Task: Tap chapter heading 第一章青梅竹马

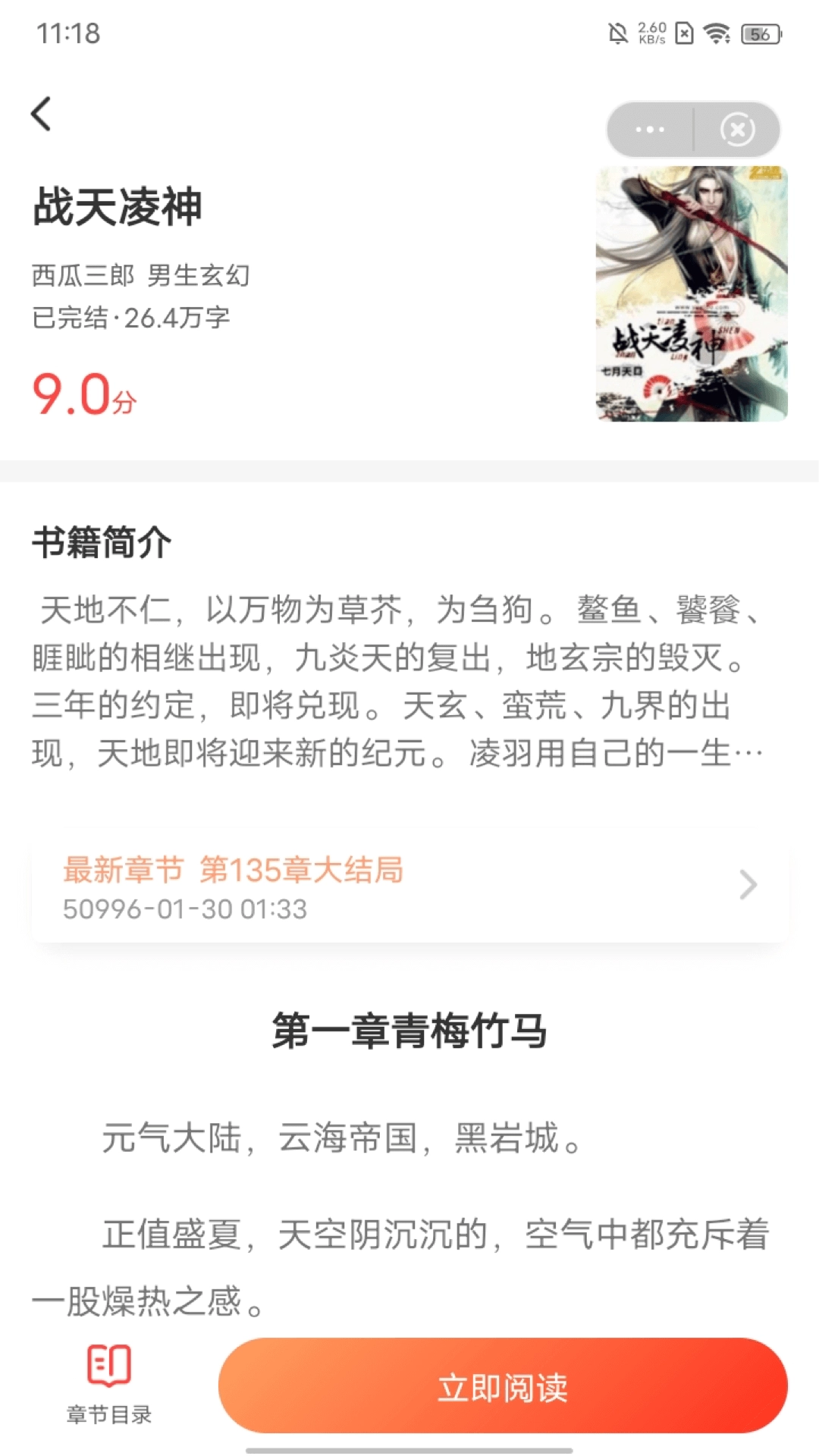Action: [409, 1030]
